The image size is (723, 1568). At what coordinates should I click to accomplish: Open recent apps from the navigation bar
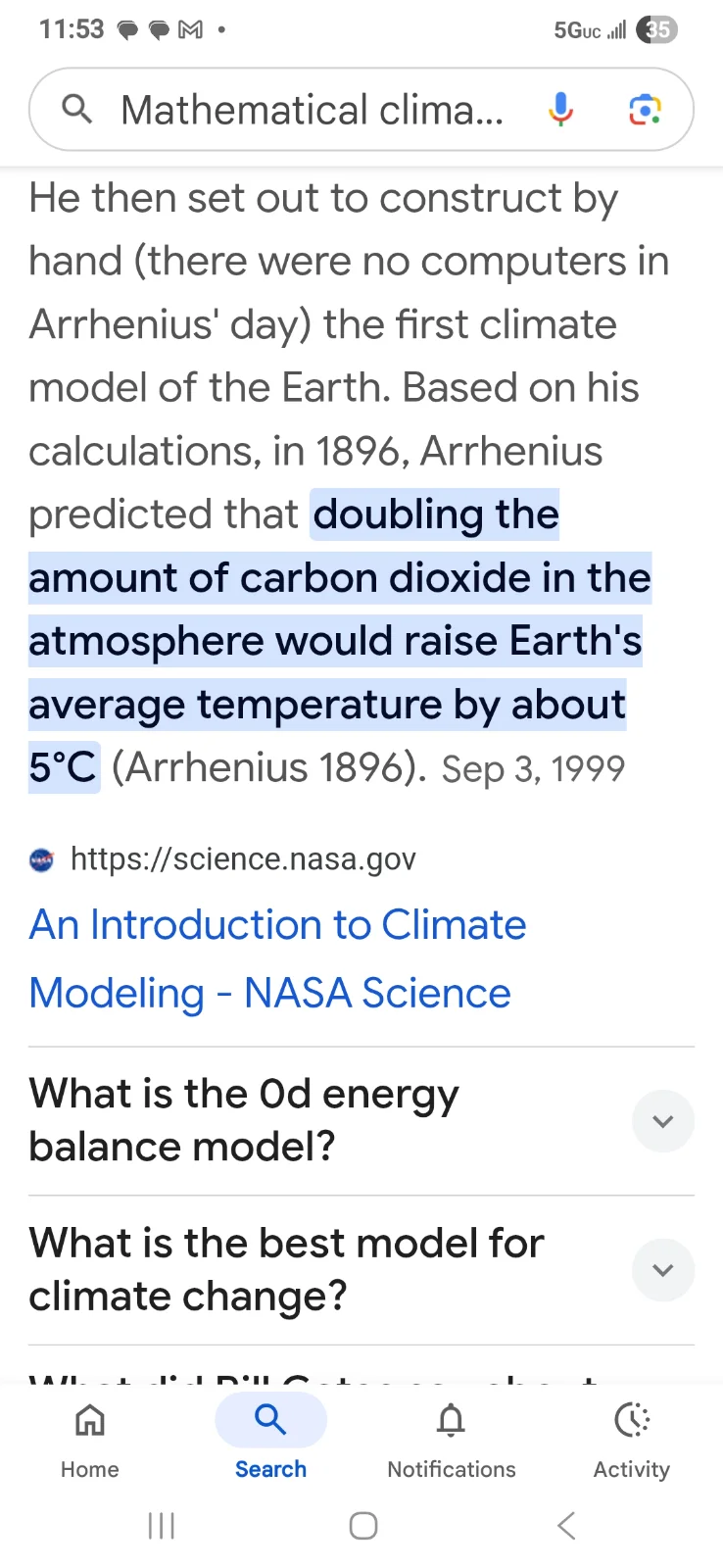[161, 1526]
